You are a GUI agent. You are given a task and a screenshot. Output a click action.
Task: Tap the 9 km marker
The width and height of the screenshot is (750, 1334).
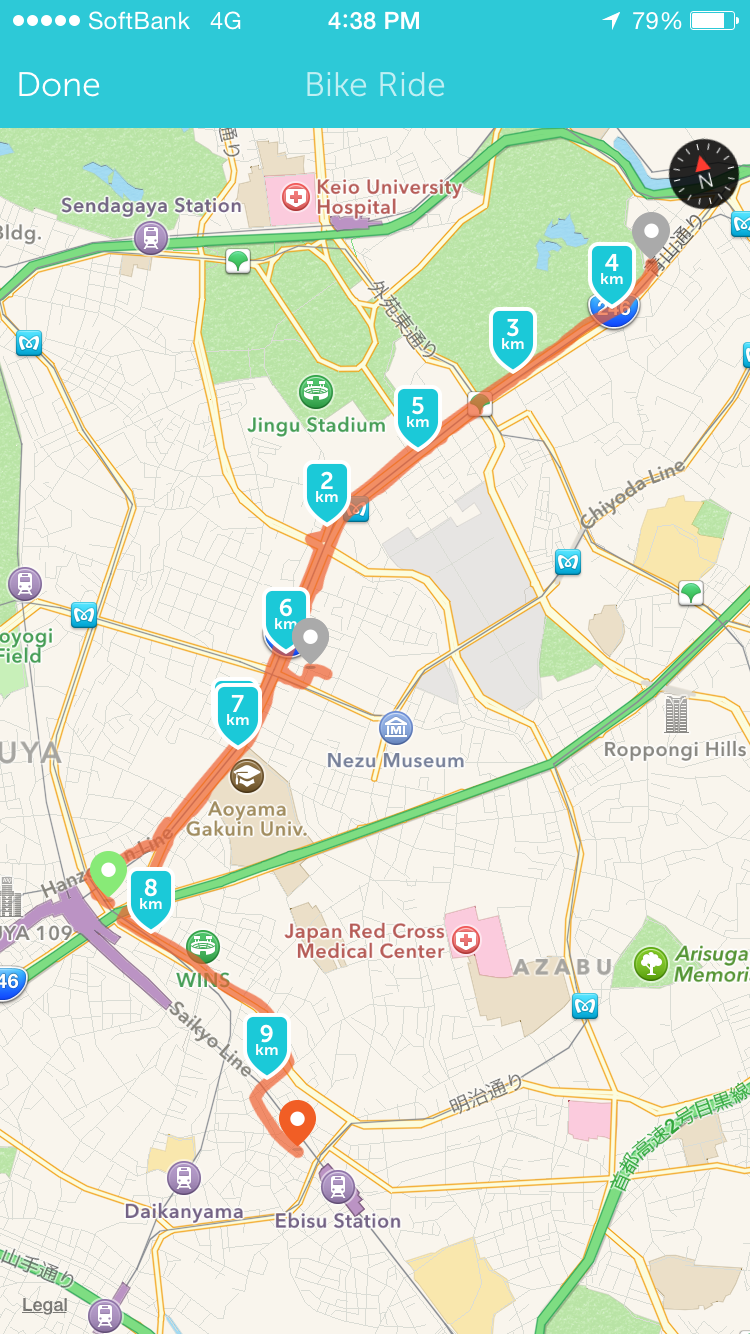click(267, 1040)
